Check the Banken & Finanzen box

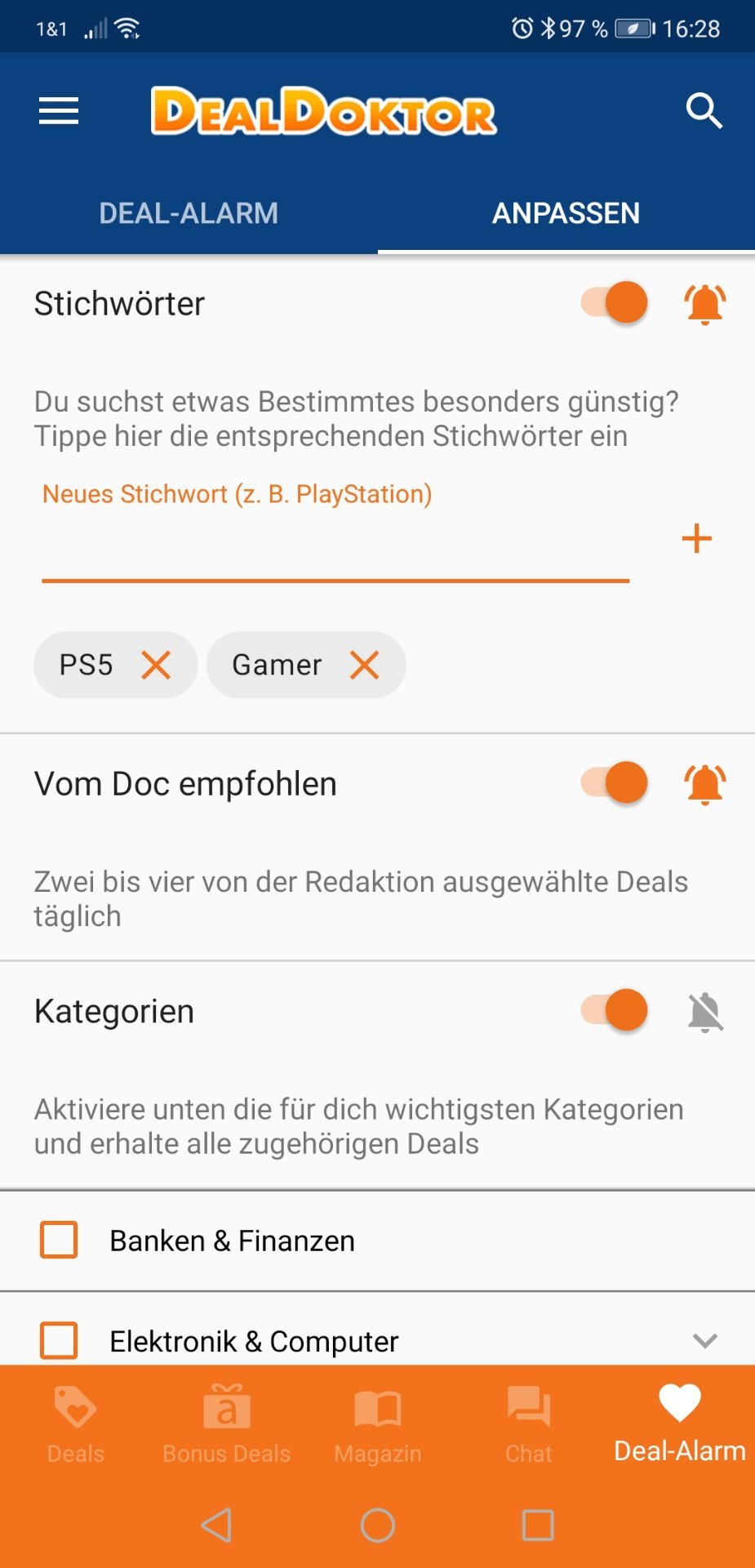click(59, 1241)
